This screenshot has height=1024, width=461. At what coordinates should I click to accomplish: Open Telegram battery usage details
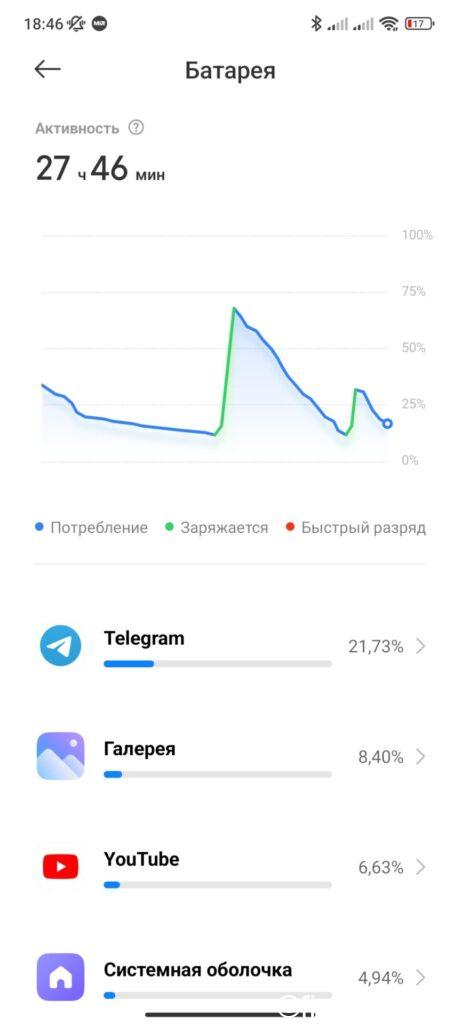point(230,647)
